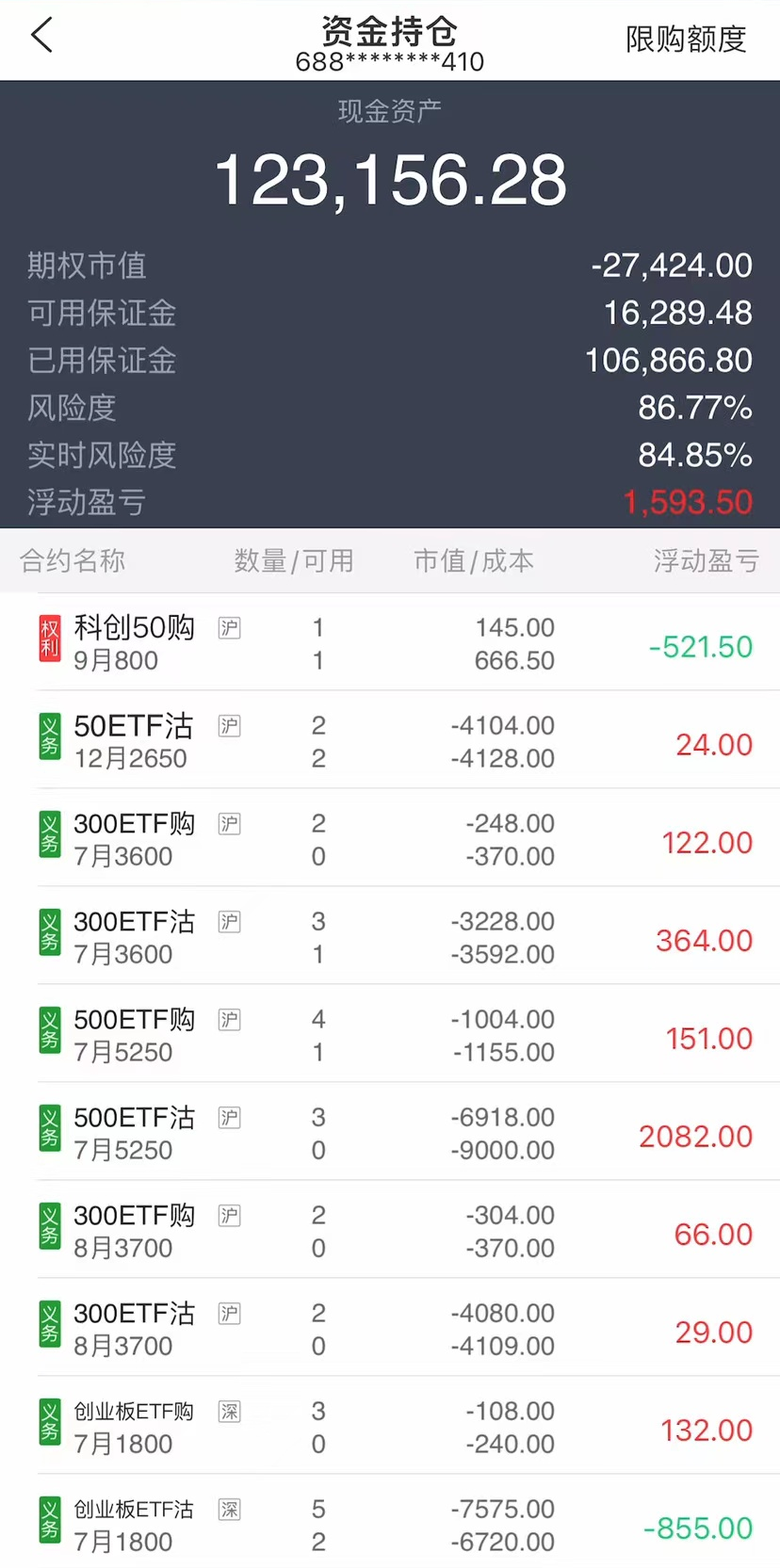View the 创业板ETF购 7月1800 position

pyautogui.click(x=390, y=1427)
